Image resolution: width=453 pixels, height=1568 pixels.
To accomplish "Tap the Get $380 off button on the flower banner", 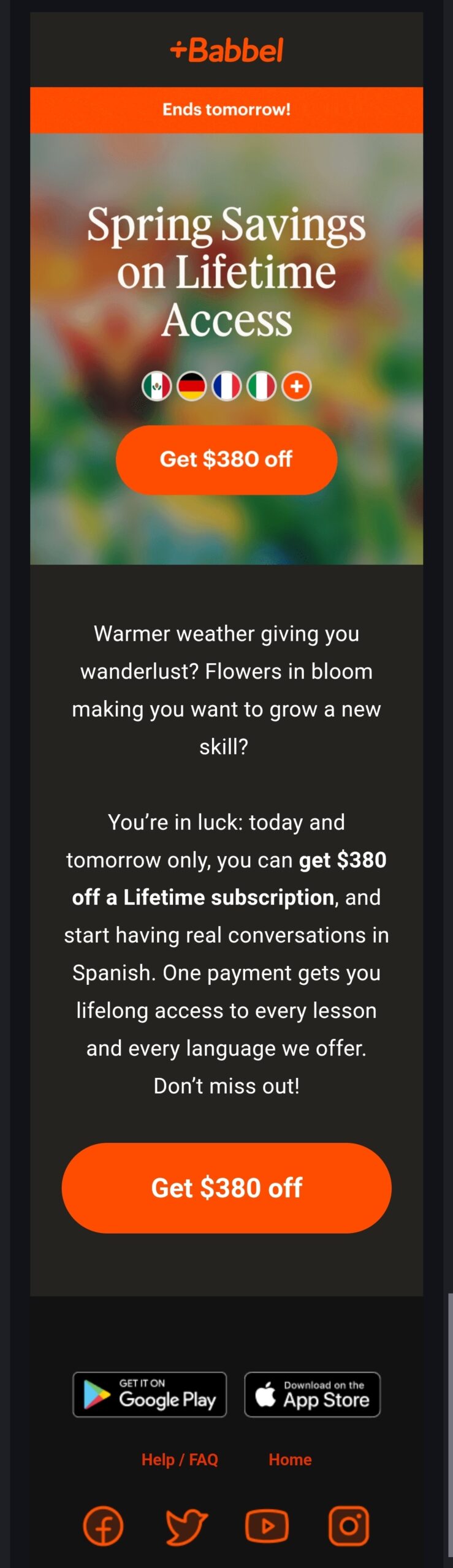I will tap(226, 459).
